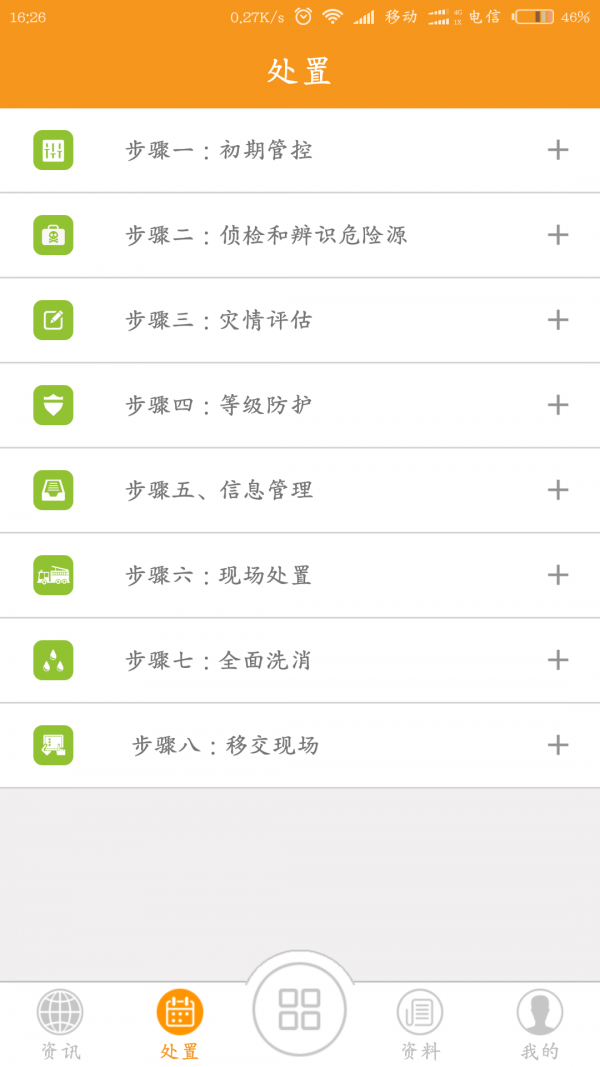Select the 处置 tab

(180, 1024)
